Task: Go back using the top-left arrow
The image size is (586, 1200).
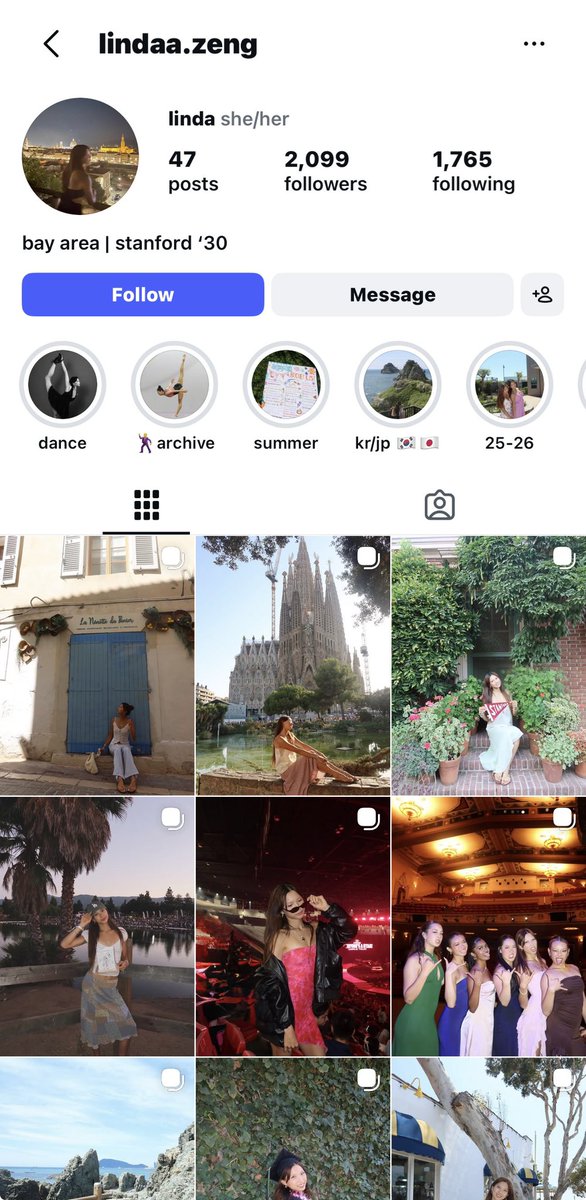Action: pyautogui.click(x=51, y=44)
